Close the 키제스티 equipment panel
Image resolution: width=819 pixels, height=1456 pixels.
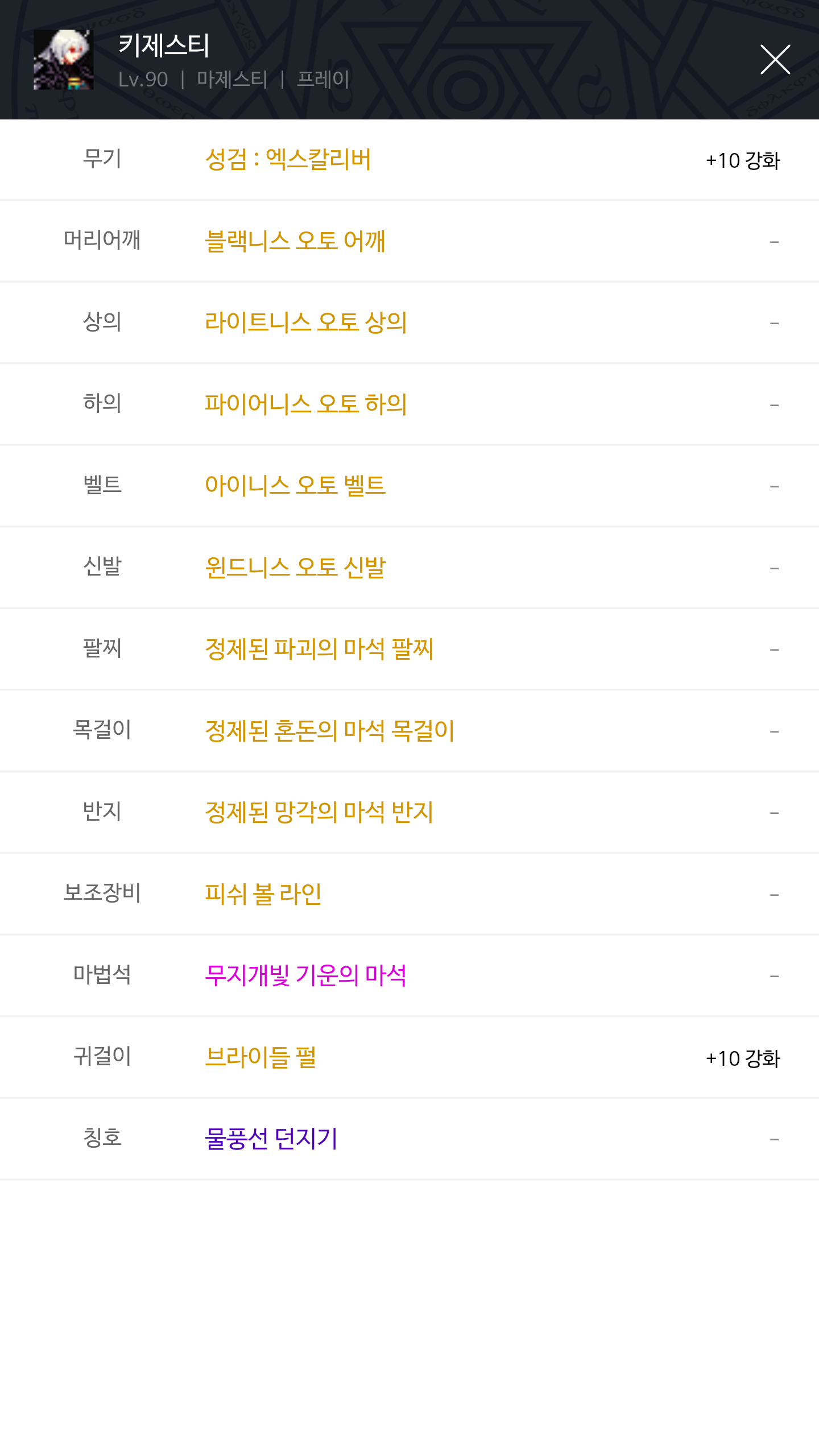click(775, 59)
